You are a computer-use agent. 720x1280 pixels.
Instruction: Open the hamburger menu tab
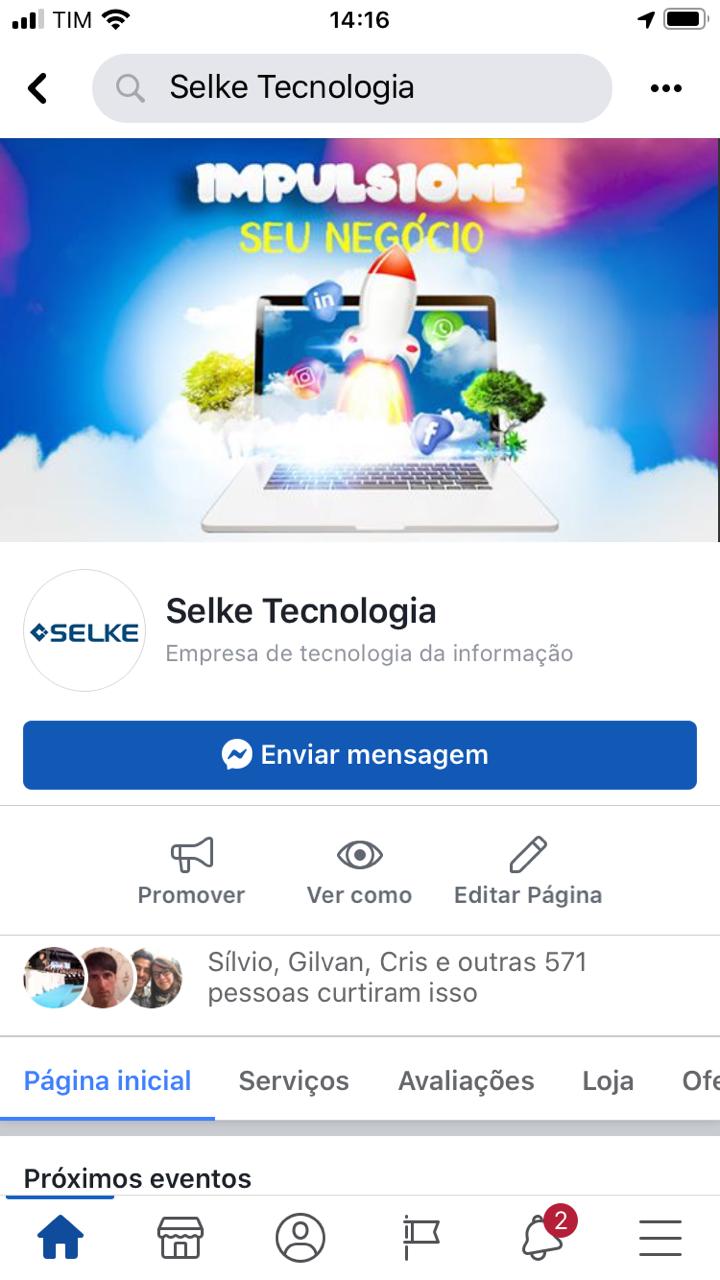[x=660, y=1238]
